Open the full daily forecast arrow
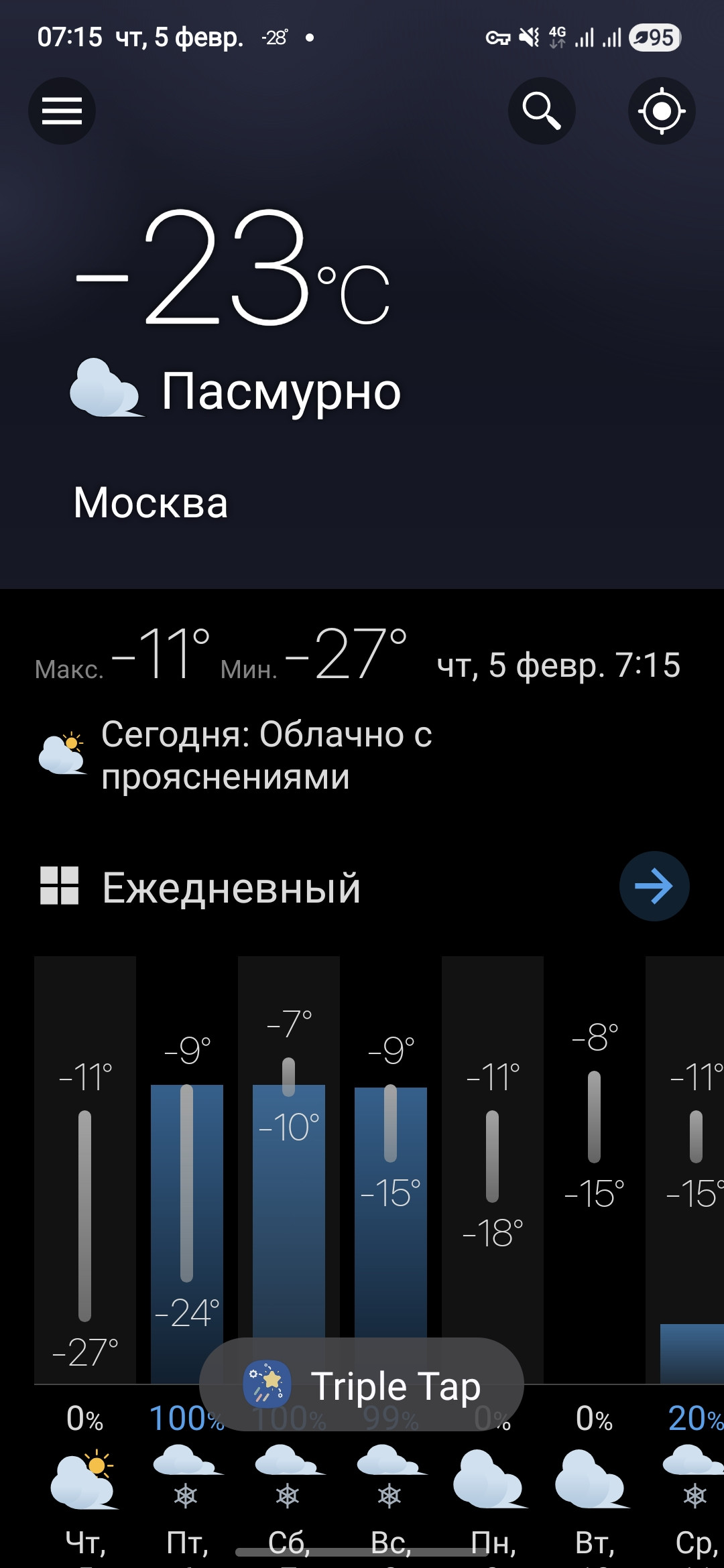Screen dimensions: 724x1568 (654, 887)
